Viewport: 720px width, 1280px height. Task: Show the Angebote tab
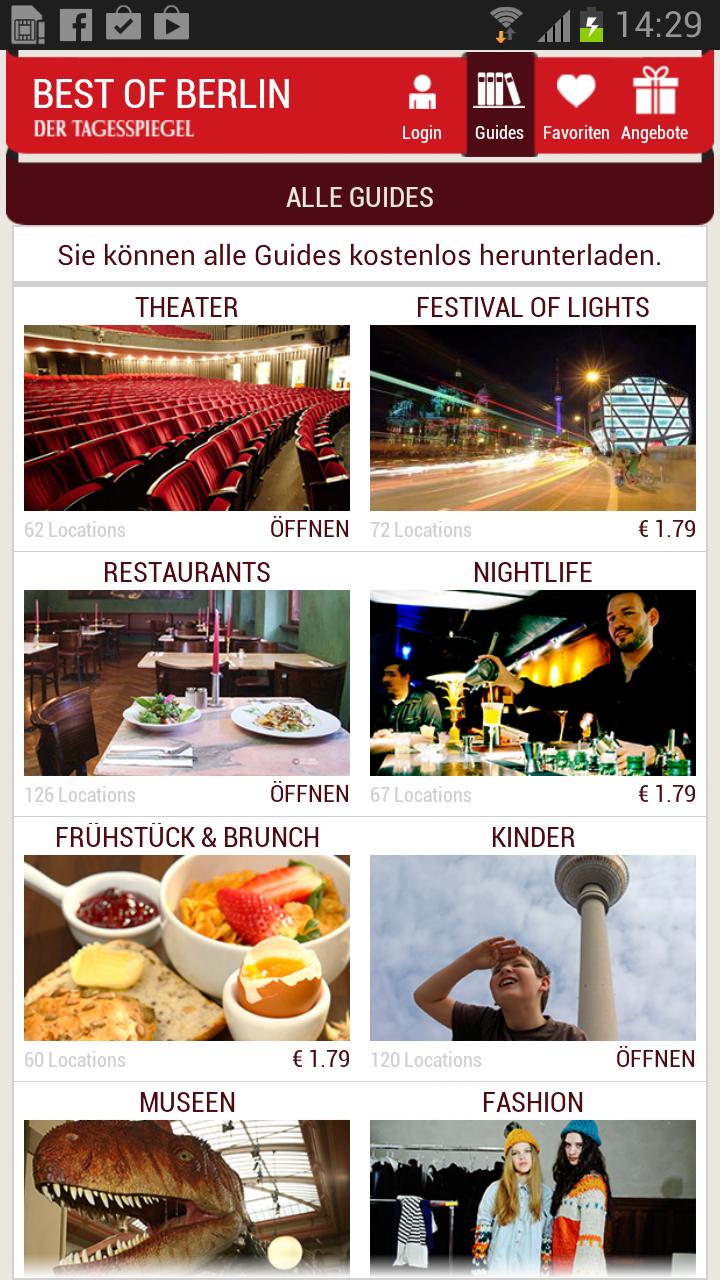pyautogui.click(x=655, y=106)
